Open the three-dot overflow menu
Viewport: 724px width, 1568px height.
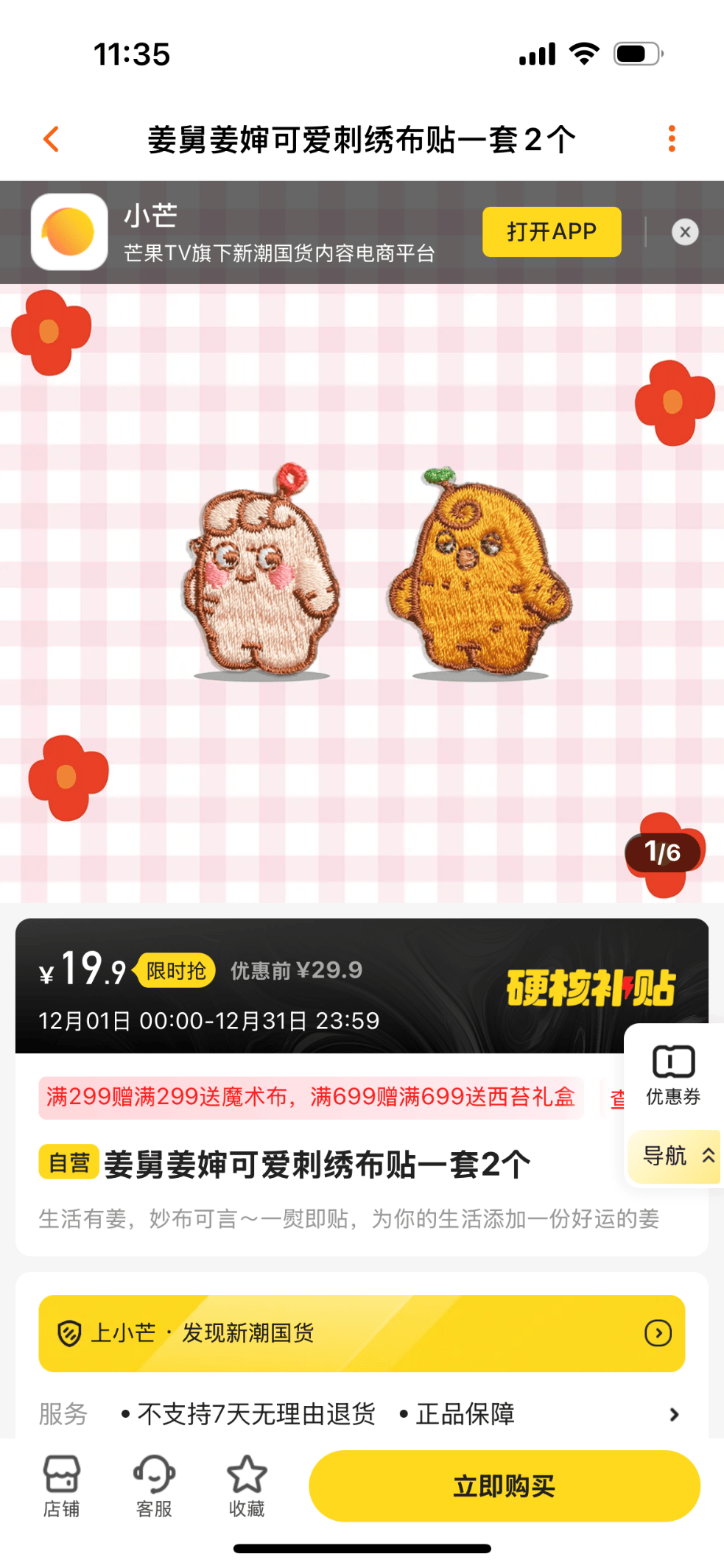671,138
